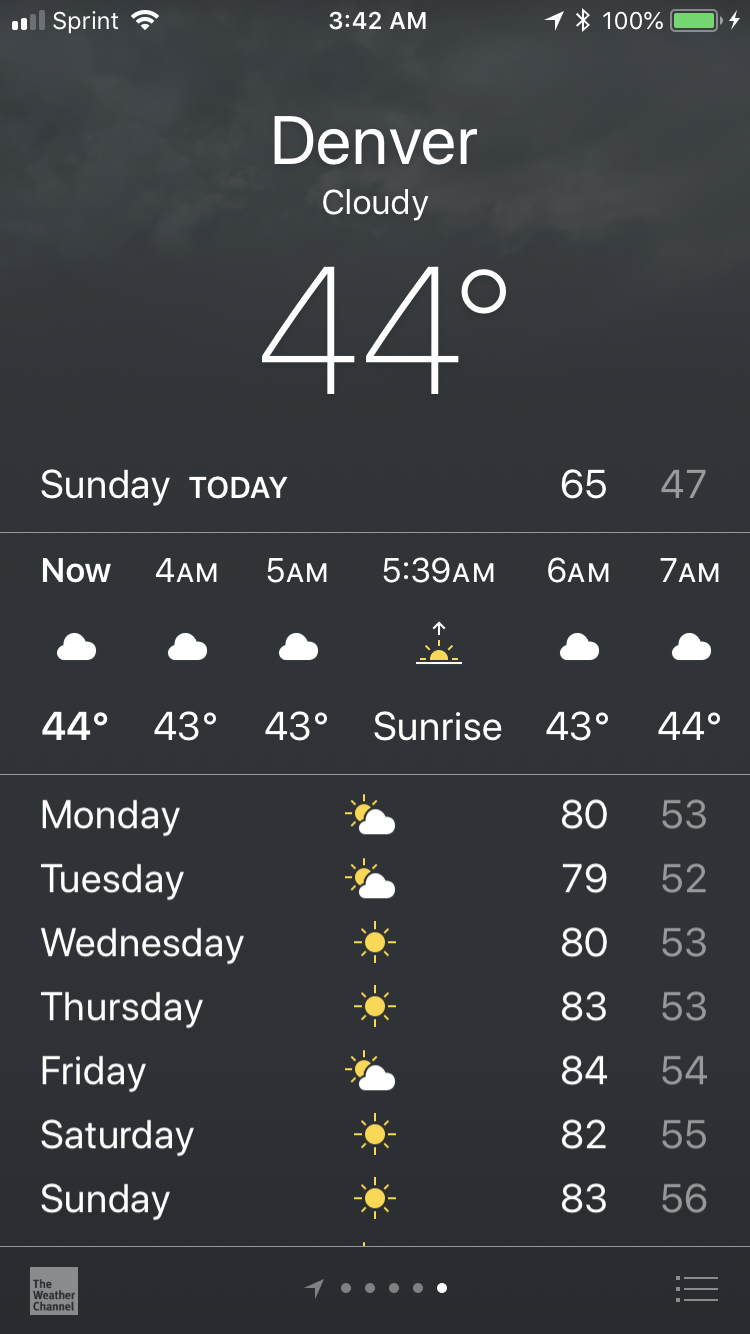Viewport: 750px width, 1334px height.
Task: Open The Weather Channel logo link
Action: click(54, 1290)
